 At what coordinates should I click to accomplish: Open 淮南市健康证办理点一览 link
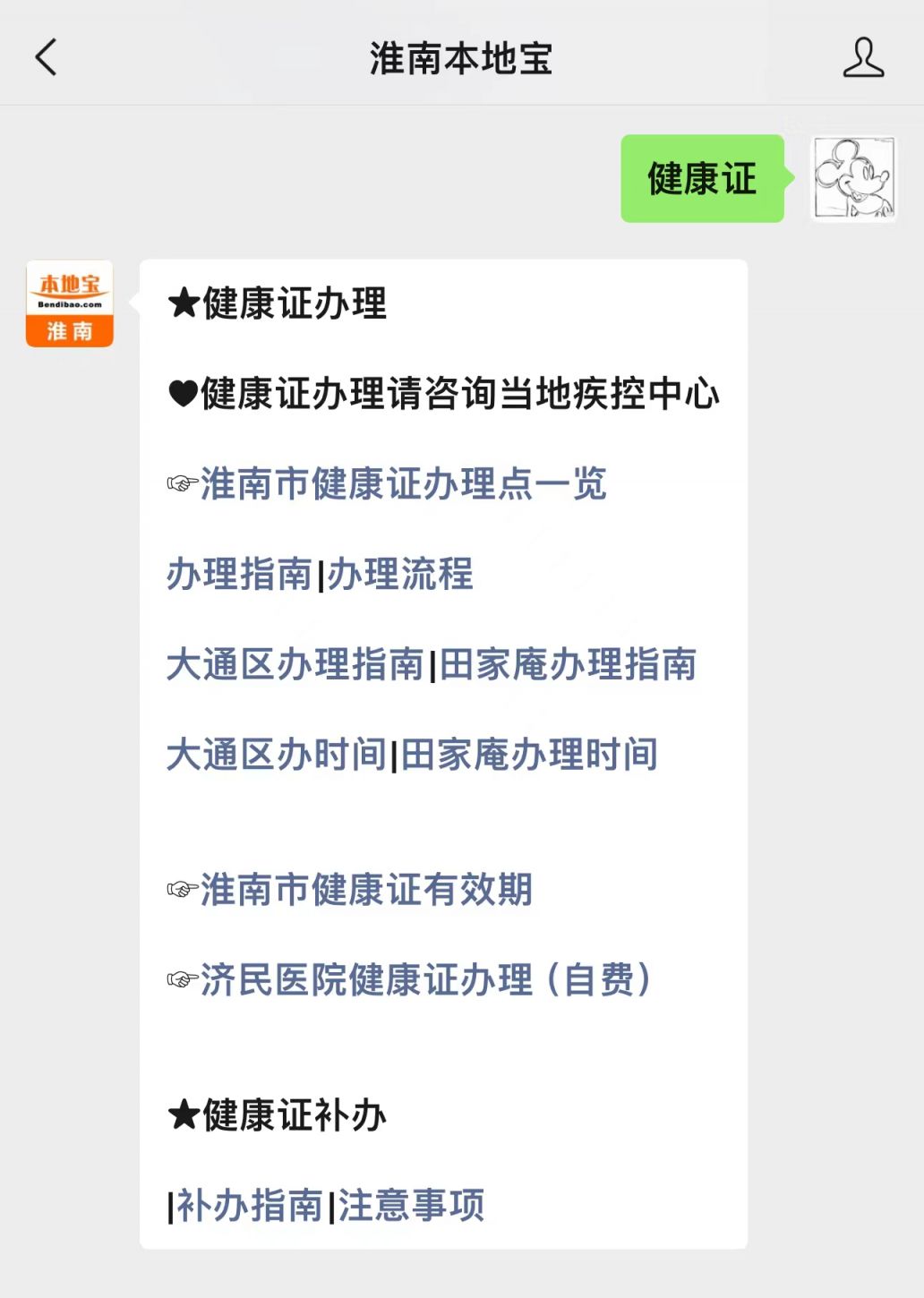point(403,484)
